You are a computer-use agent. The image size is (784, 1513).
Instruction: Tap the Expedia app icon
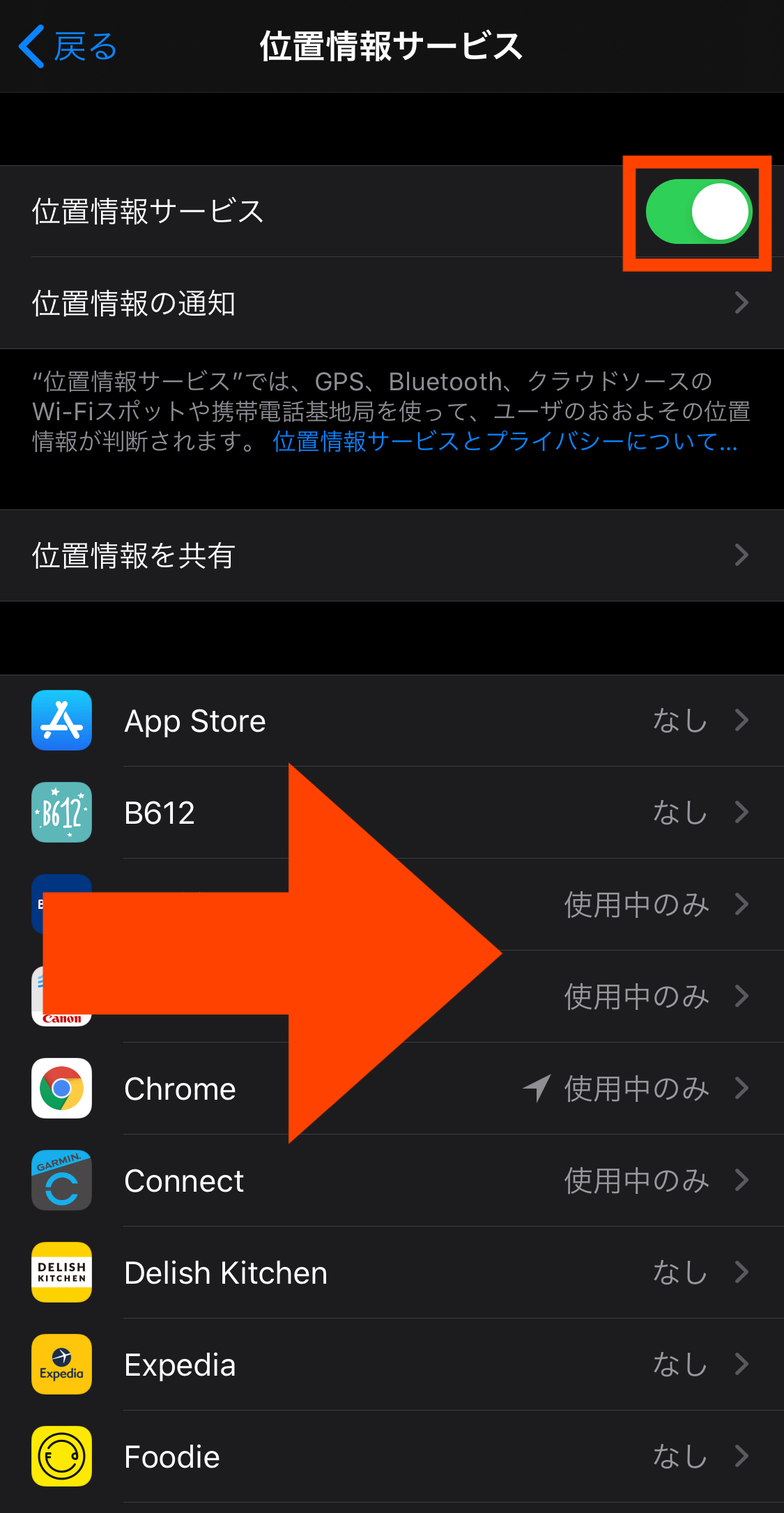pyautogui.click(x=61, y=1365)
